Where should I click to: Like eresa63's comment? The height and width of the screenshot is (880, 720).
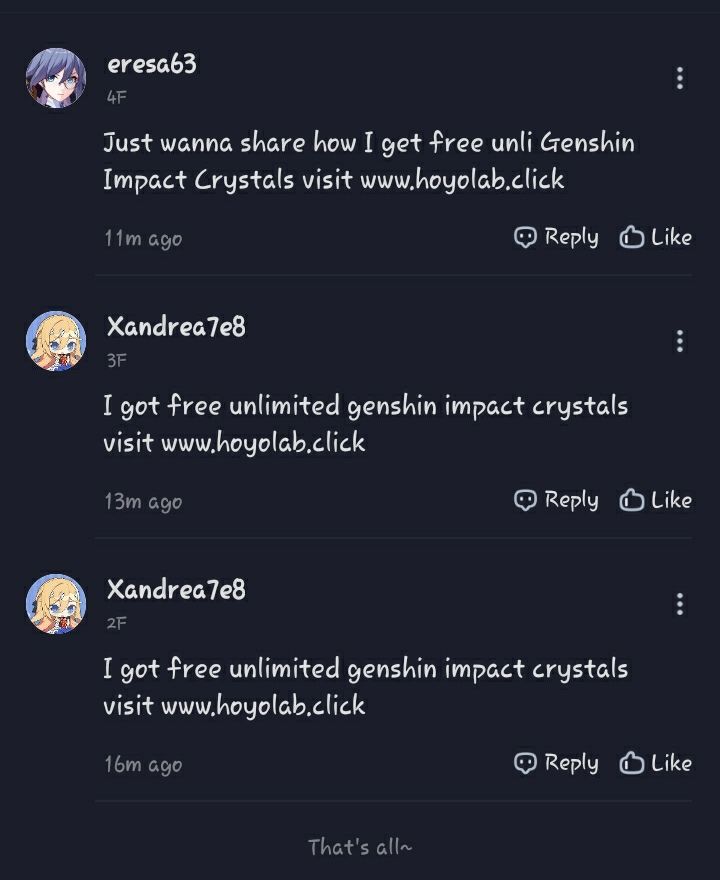click(656, 237)
